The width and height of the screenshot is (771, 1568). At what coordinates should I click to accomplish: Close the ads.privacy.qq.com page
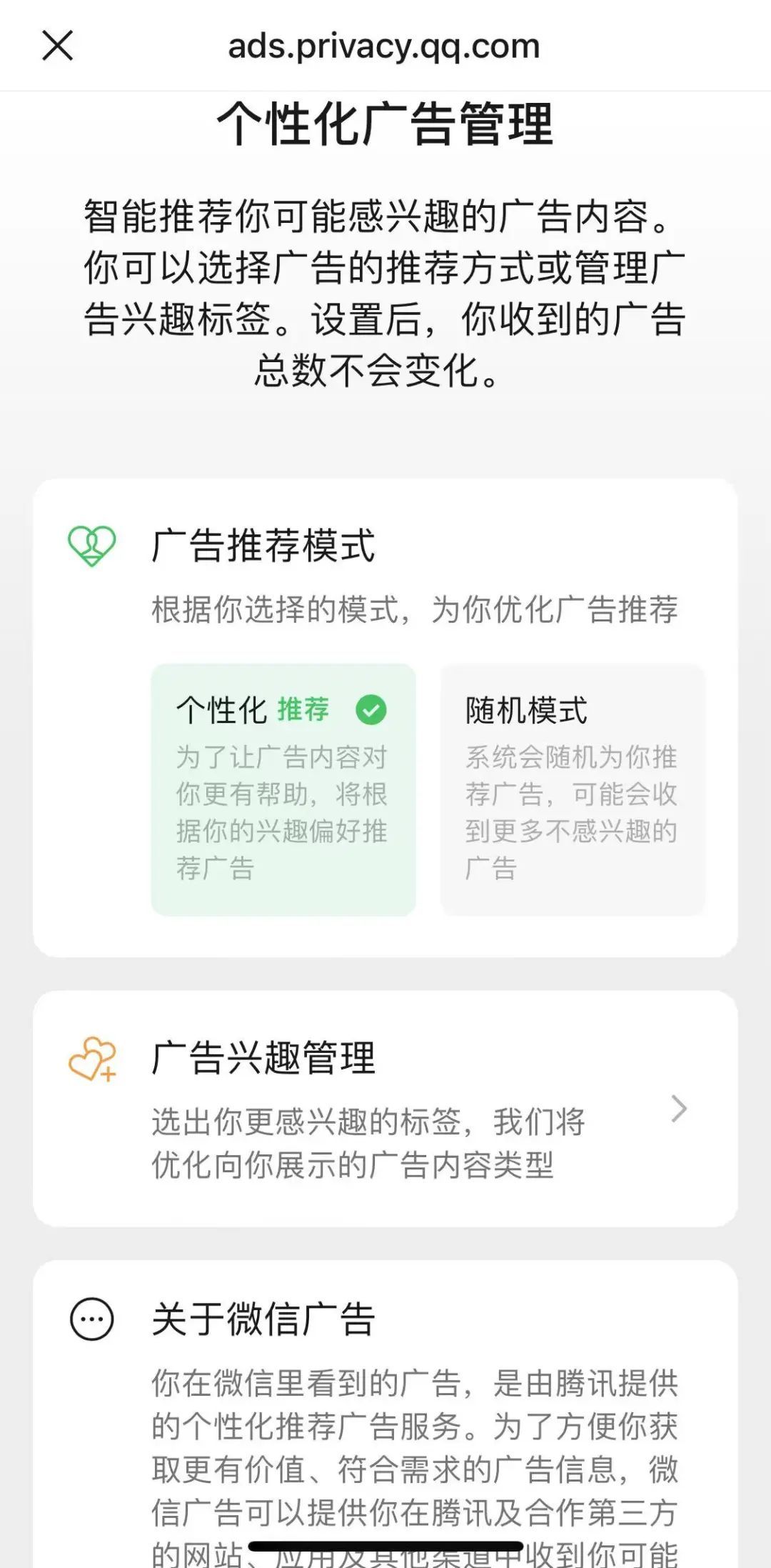point(58,46)
